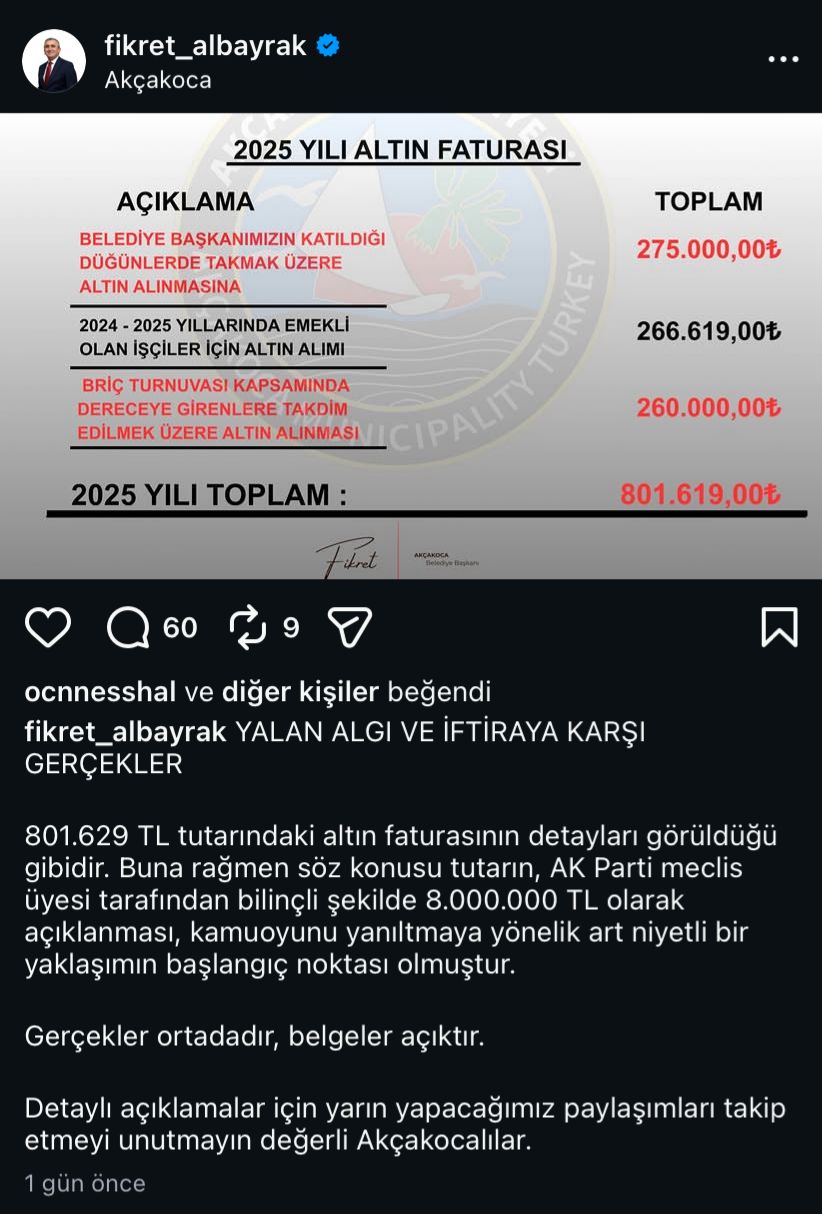Open the post's three-dot options menu
The image size is (822, 1214).
pyautogui.click(x=783, y=60)
